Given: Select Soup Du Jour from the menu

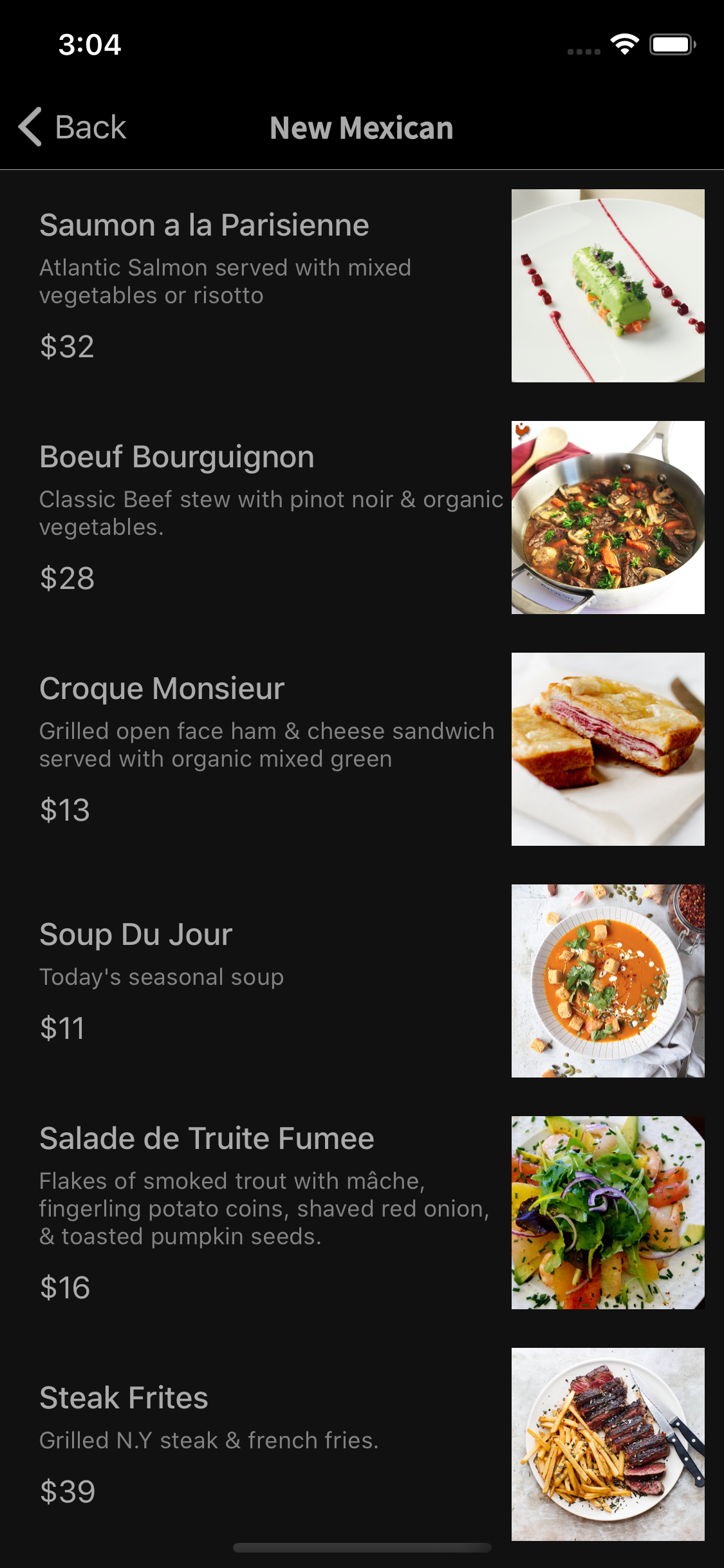Looking at the screenshot, I should (x=136, y=933).
